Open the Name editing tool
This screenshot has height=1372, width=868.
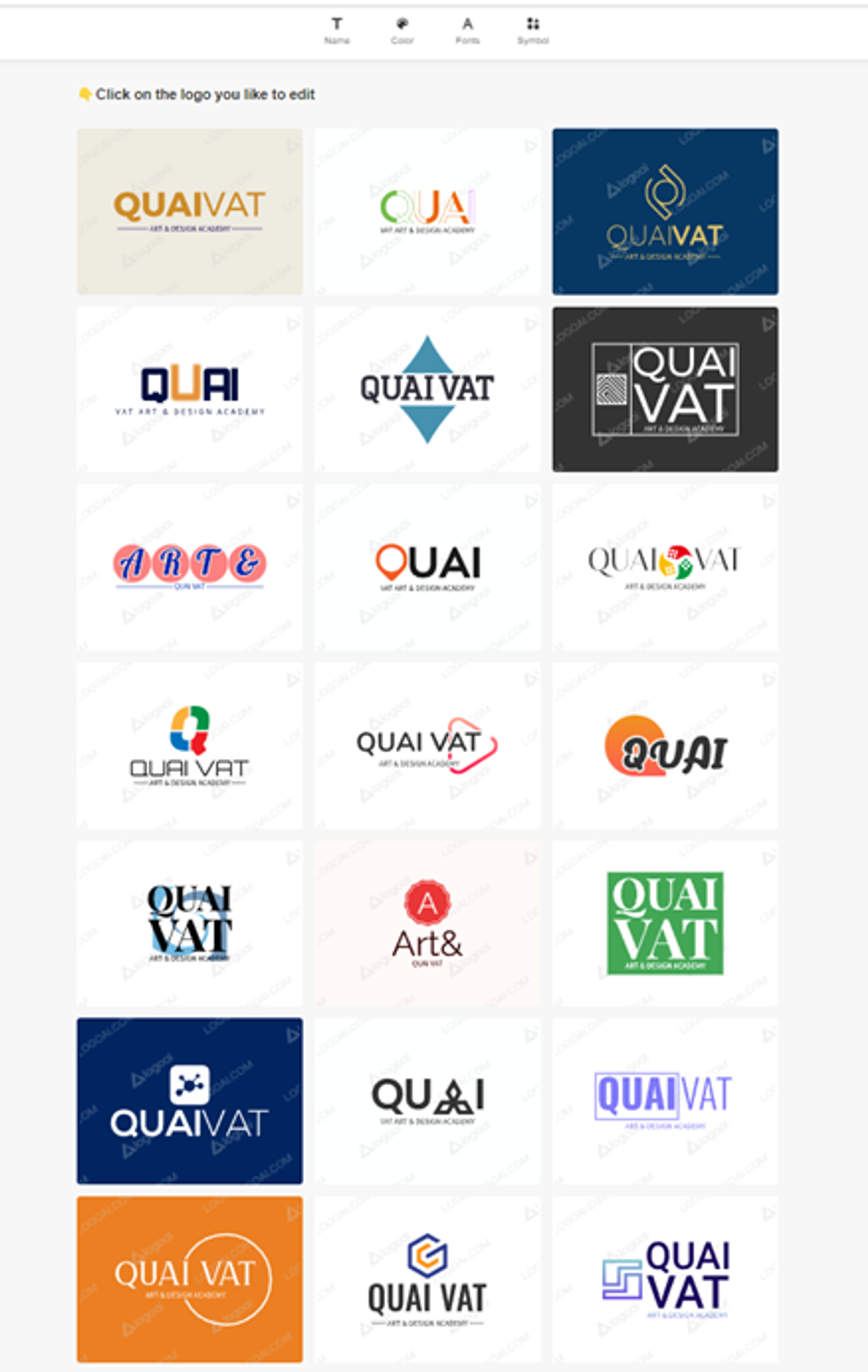point(337,29)
